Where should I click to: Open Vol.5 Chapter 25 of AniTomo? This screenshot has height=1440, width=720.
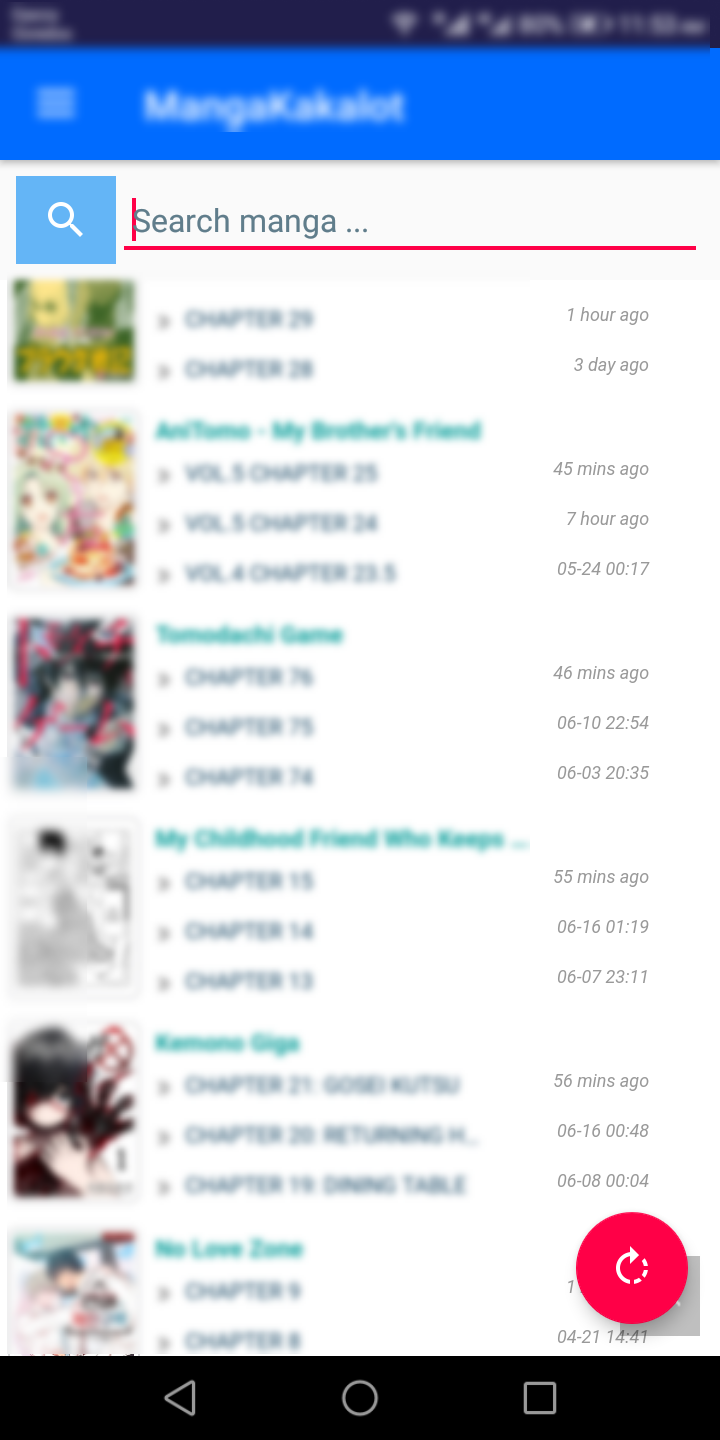pyautogui.click(x=281, y=472)
